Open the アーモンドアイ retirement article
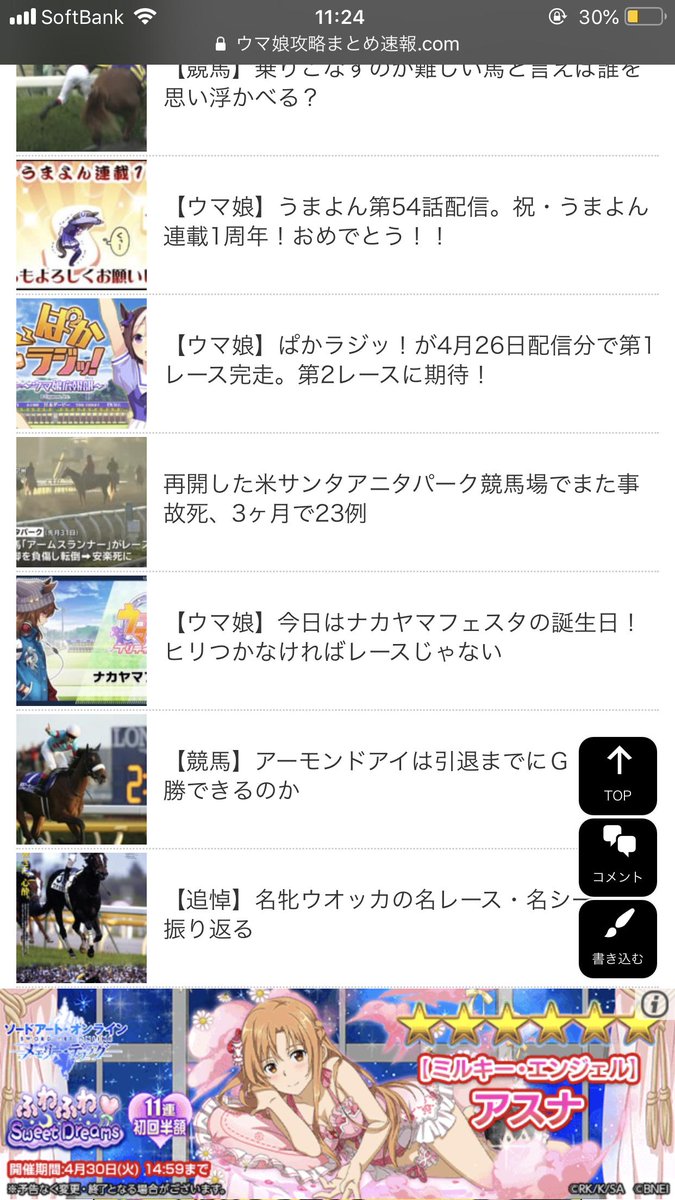This screenshot has width=675, height=1200. pyautogui.click(x=365, y=775)
